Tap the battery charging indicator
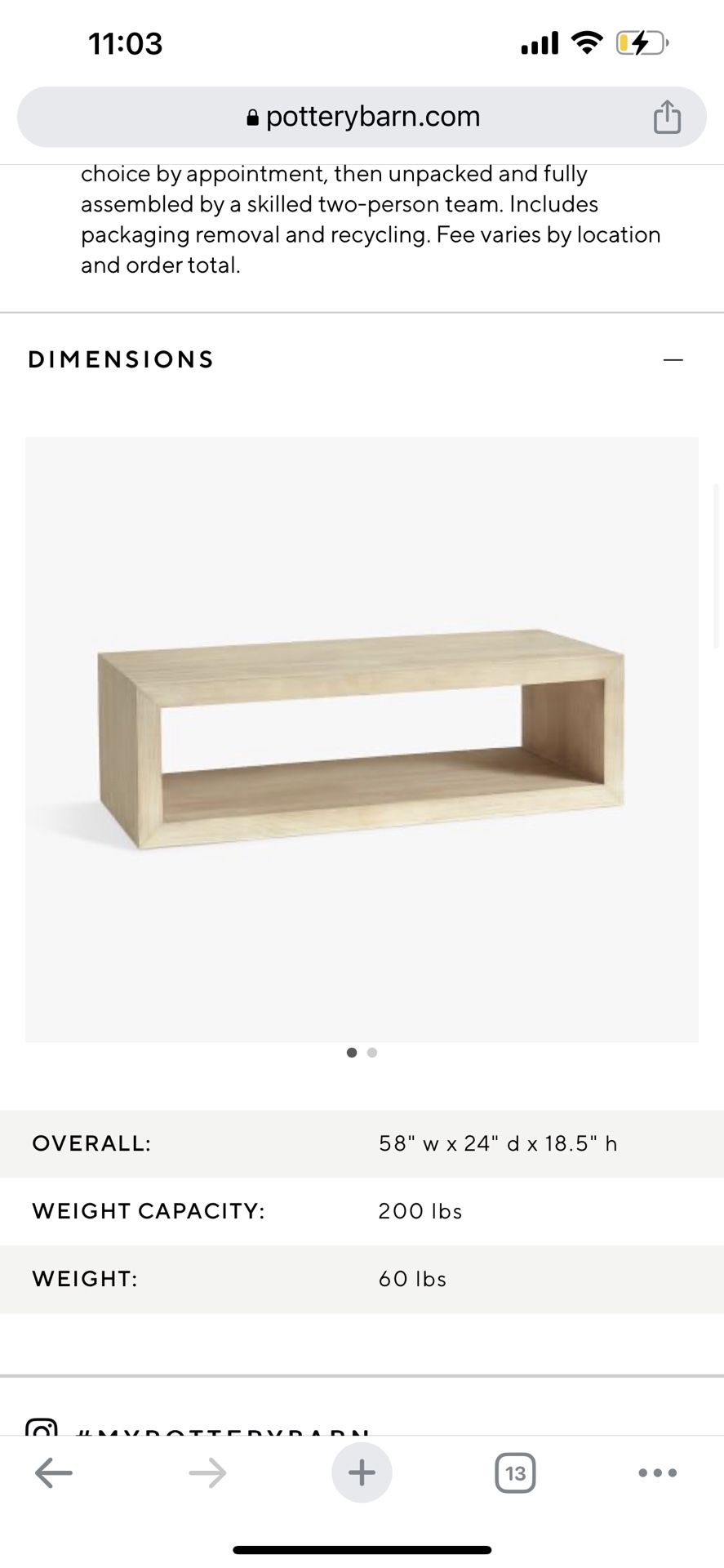This screenshot has width=724, height=1568. [637, 42]
